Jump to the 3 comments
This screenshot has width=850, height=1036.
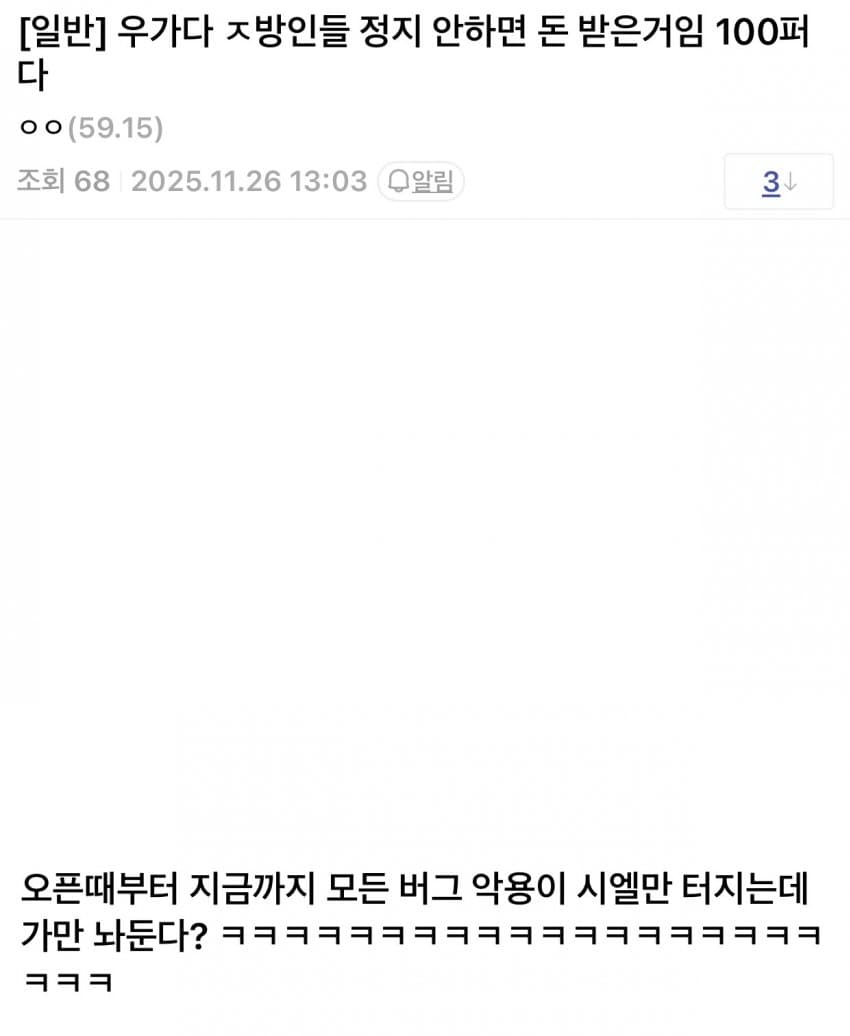778,182
